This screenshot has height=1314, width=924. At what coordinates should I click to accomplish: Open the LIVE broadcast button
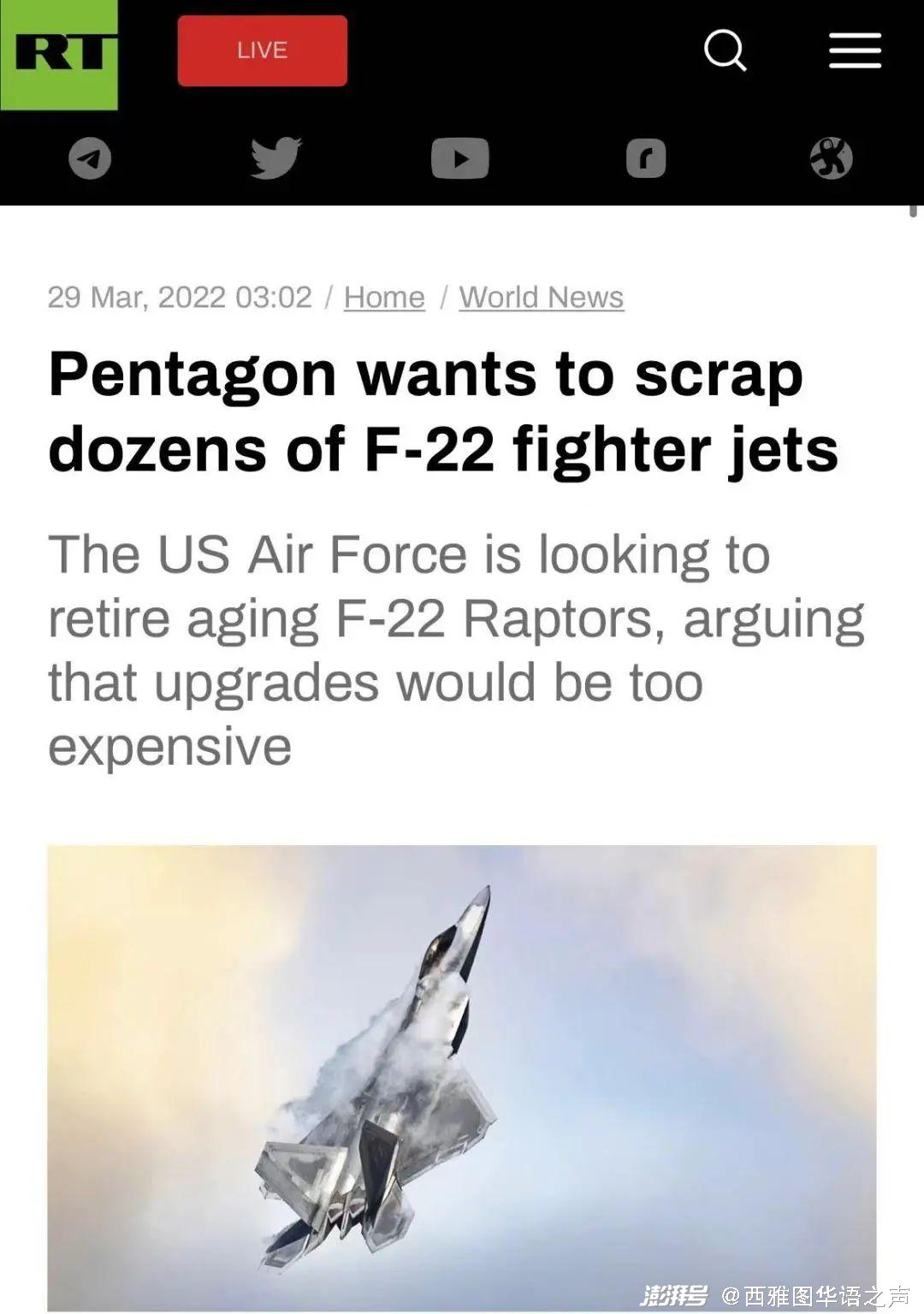point(262,50)
